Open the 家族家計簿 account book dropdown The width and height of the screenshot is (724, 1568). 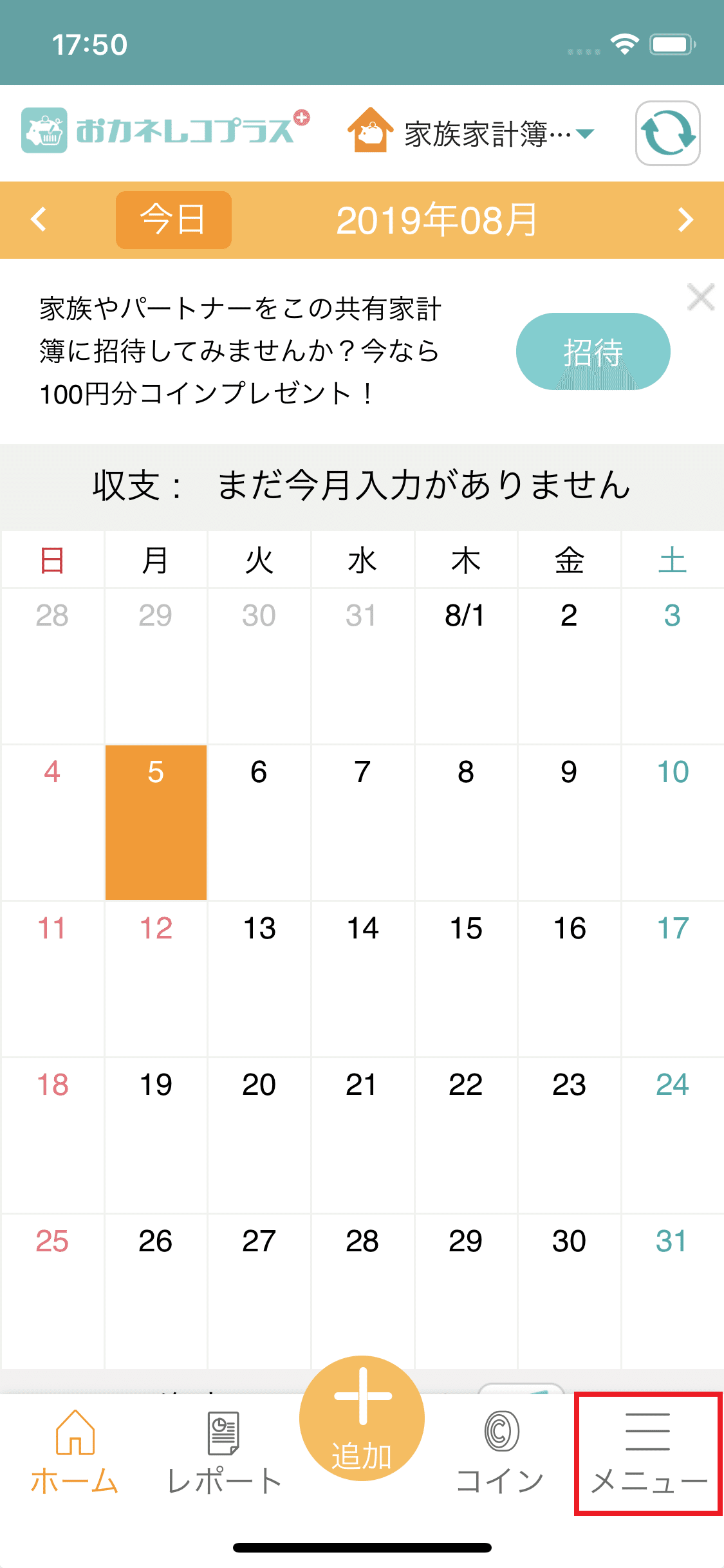471,132
